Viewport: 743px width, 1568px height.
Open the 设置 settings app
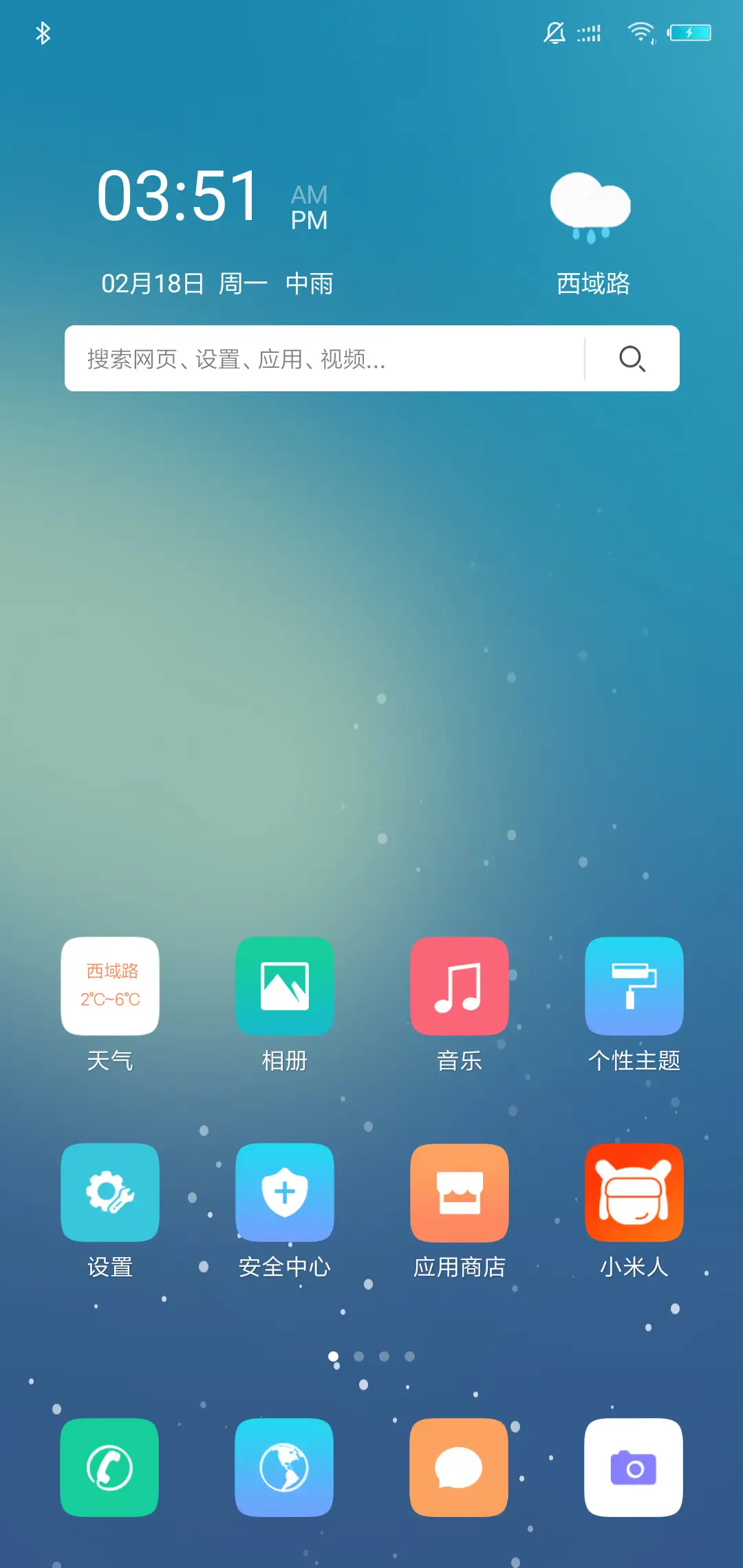click(x=111, y=1193)
